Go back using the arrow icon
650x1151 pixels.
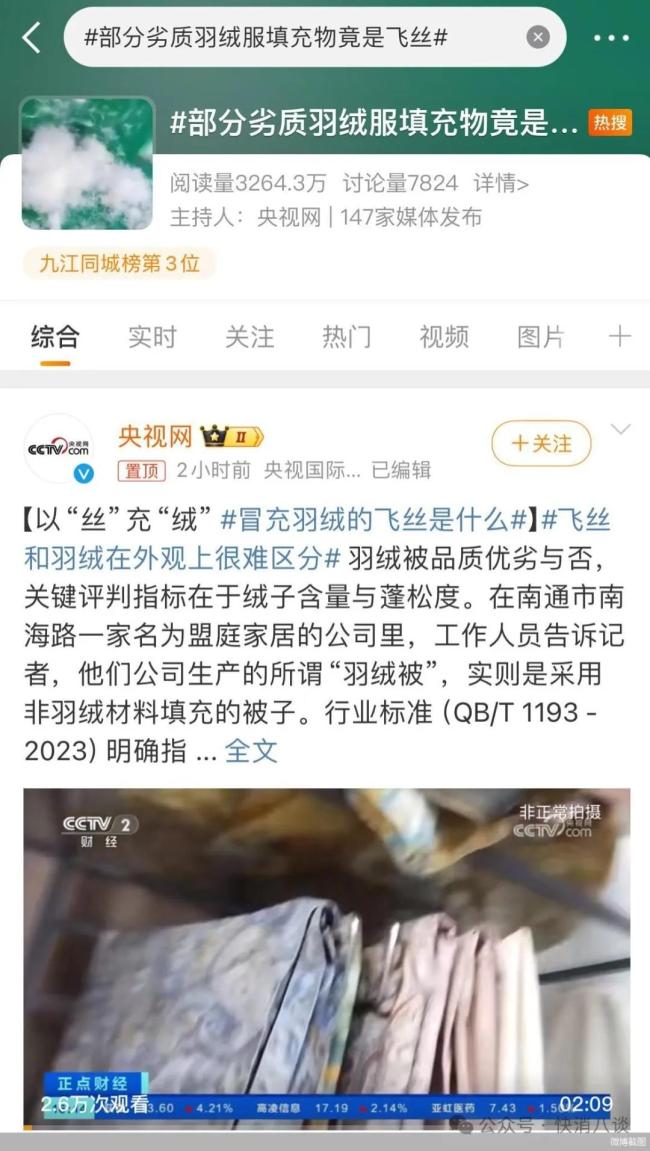32,38
